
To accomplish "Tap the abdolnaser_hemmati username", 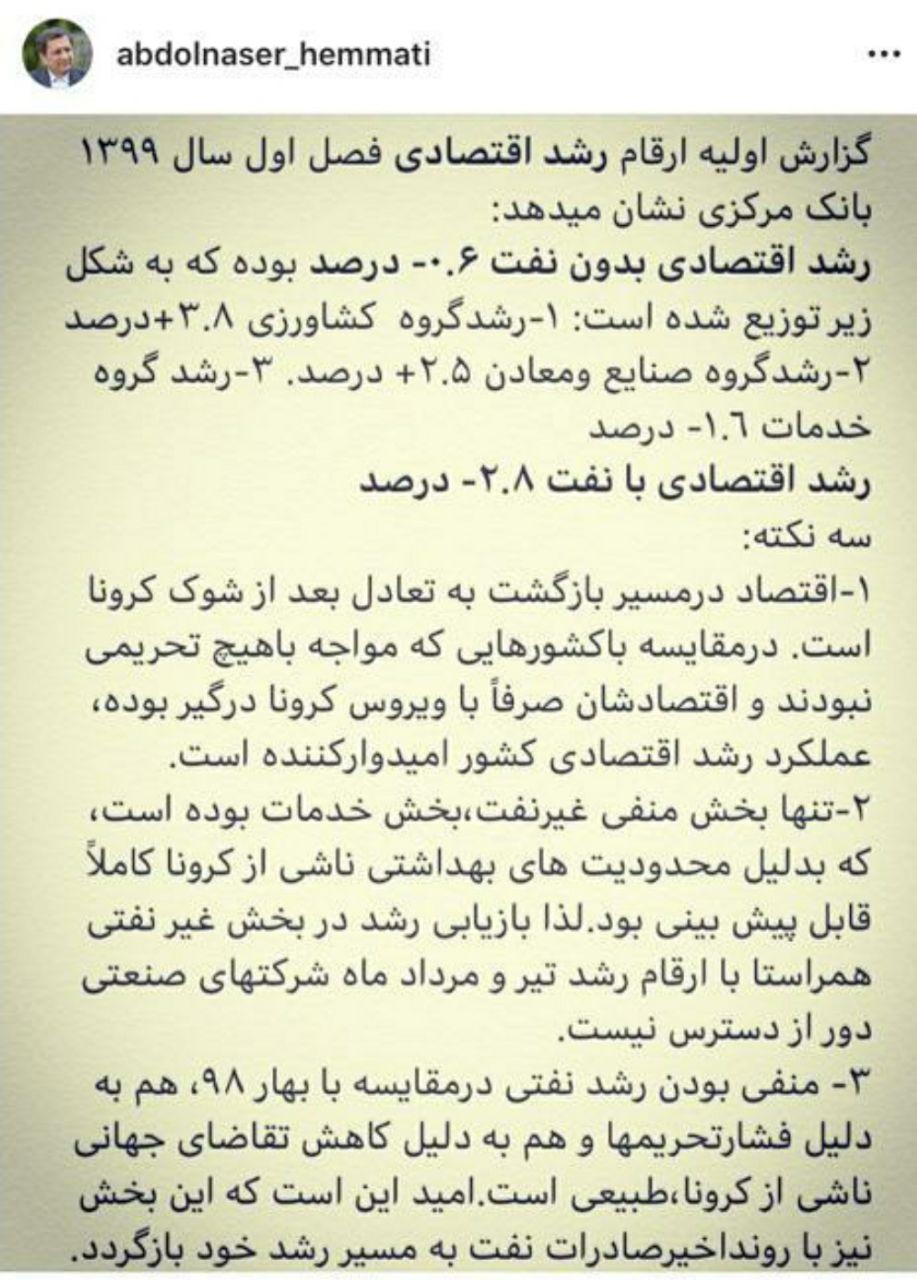I will 273,55.
